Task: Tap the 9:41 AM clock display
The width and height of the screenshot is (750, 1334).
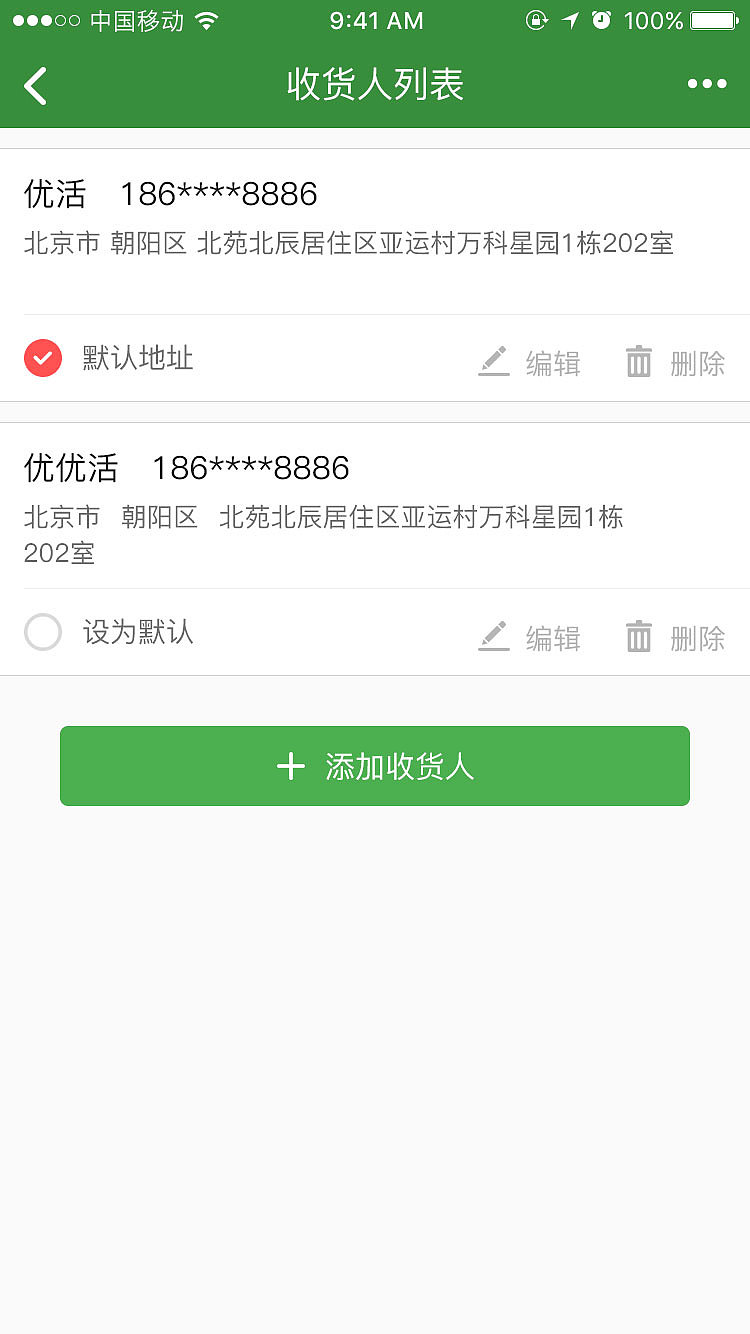Action: 376,19
